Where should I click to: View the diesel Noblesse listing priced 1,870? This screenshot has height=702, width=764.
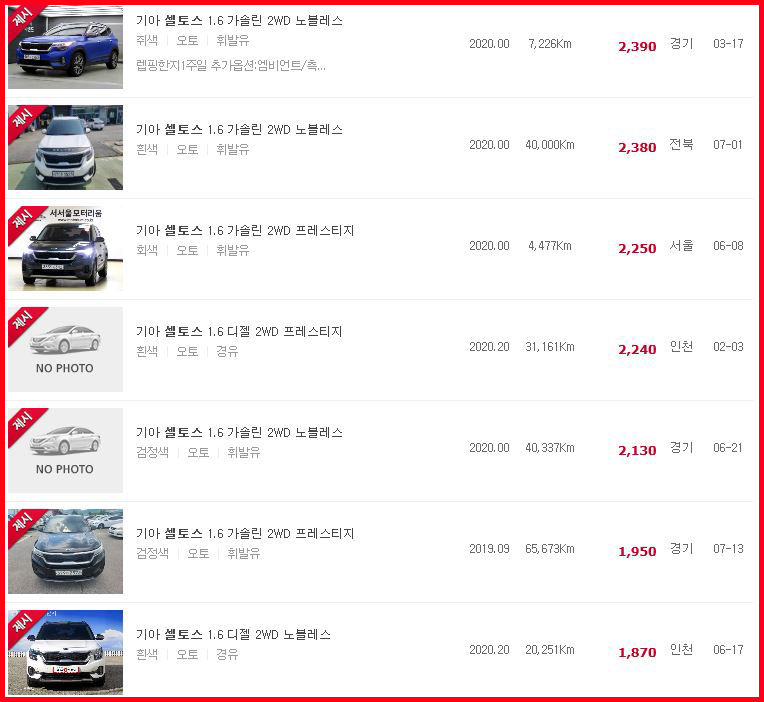[233, 634]
